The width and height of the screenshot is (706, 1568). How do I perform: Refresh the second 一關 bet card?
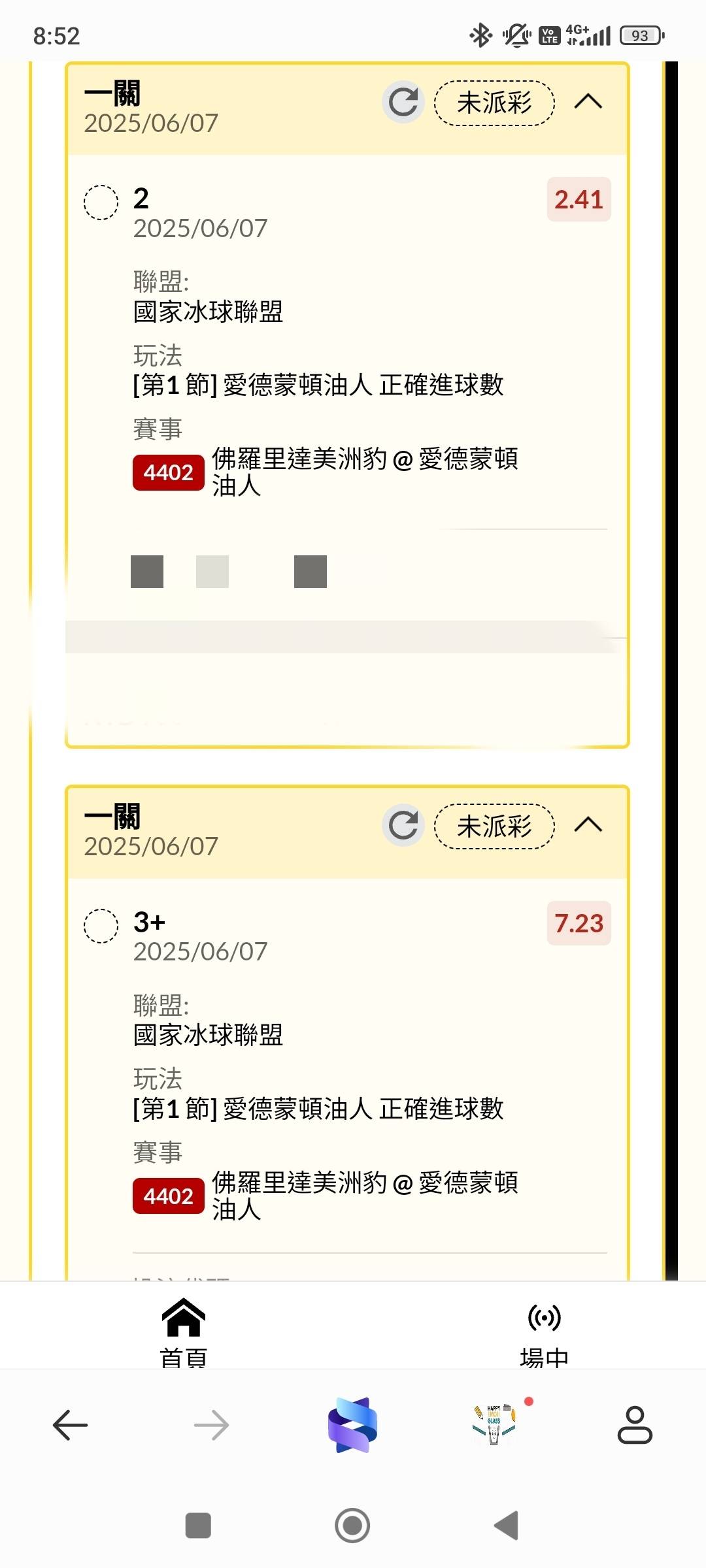coord(403,826)
